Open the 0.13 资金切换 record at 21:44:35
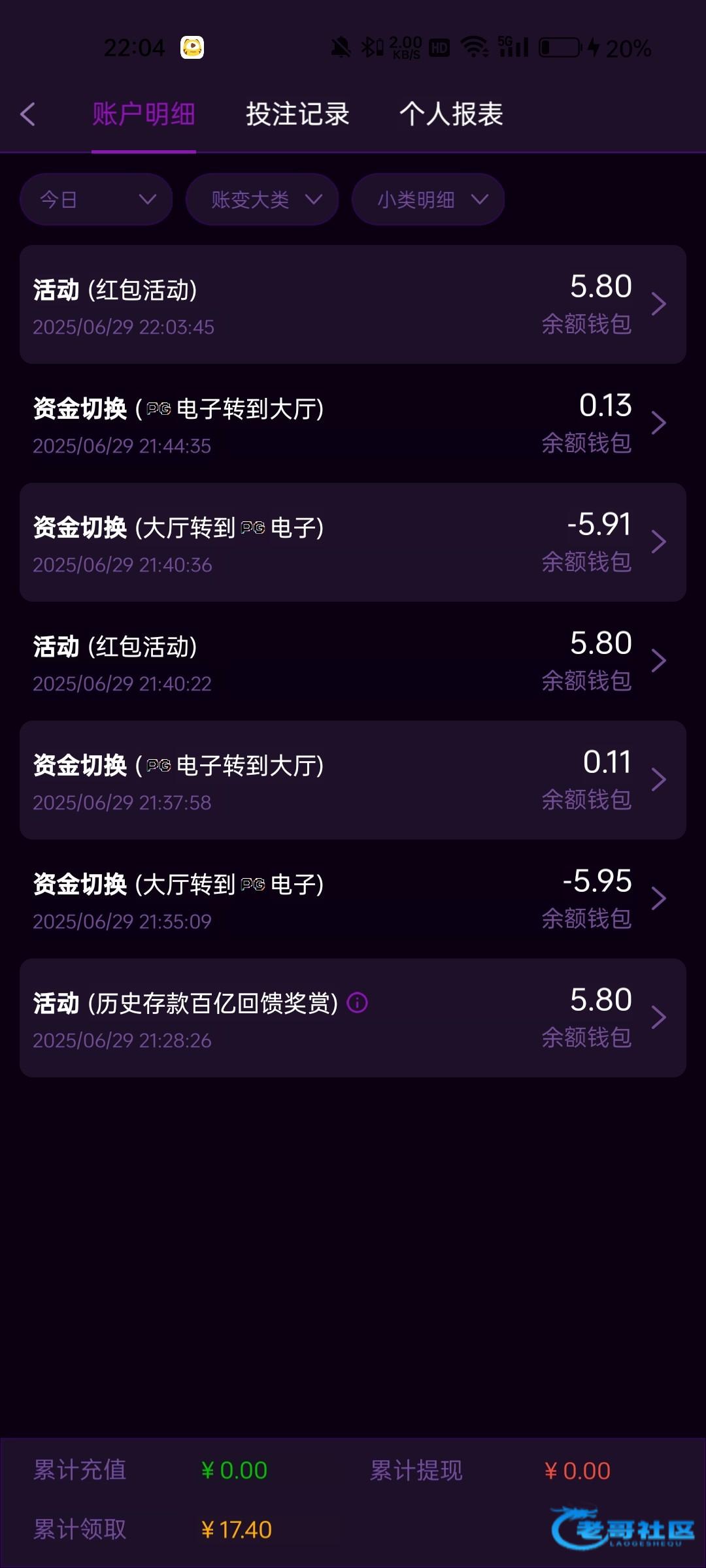 click(x=353, y=423)
